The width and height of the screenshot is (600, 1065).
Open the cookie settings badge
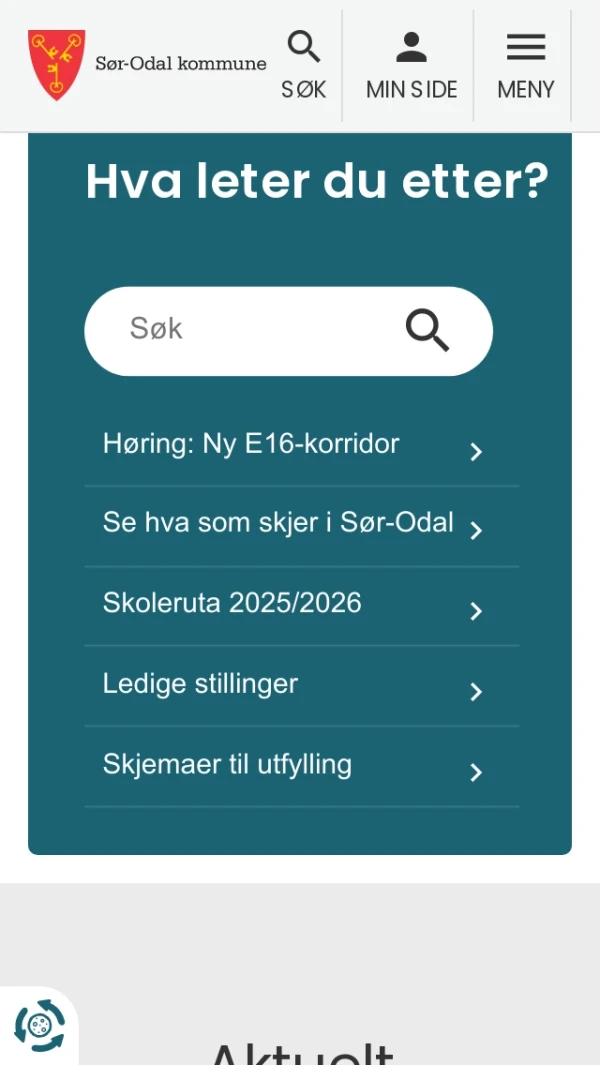click(x=39, y=1025)
